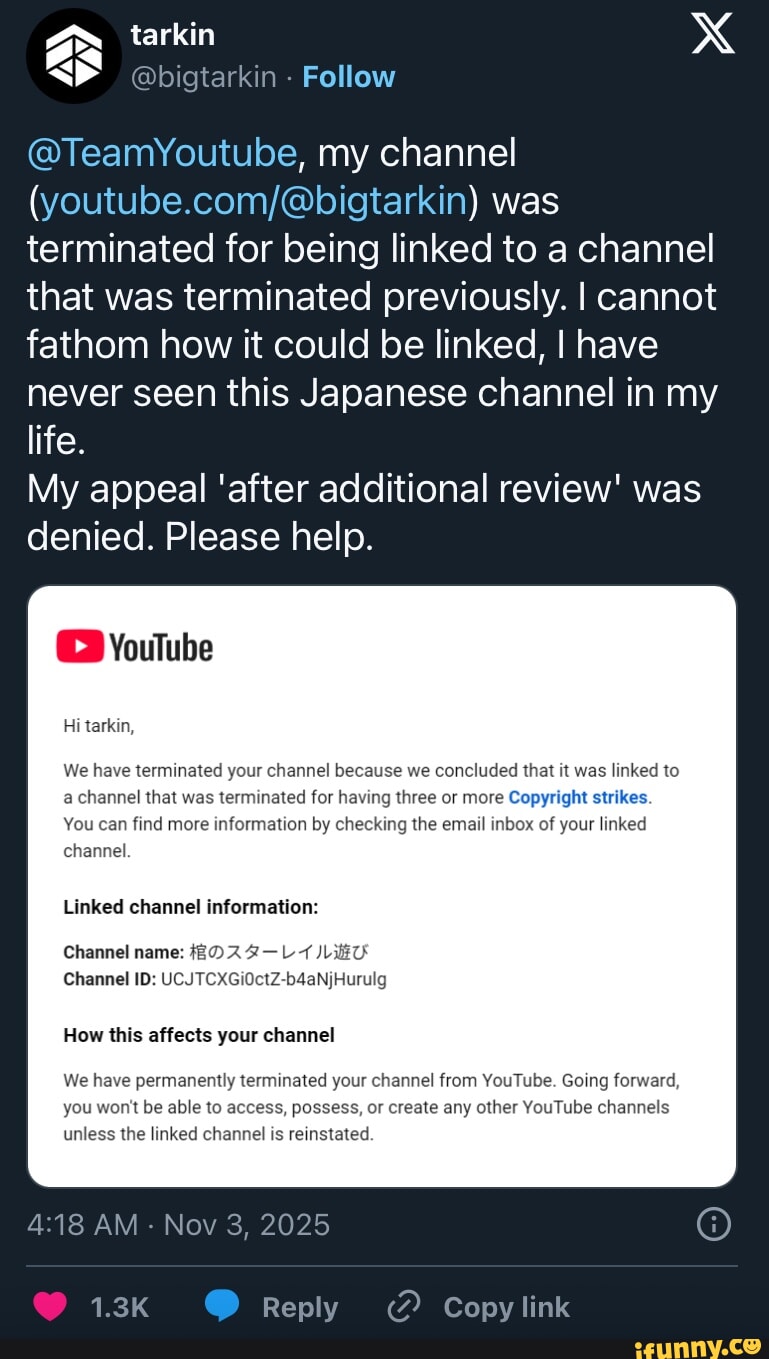Click the username tarkin
The height and width of the screenshot is (1359, 769).
pyautogui.click(x=172, y=33)
